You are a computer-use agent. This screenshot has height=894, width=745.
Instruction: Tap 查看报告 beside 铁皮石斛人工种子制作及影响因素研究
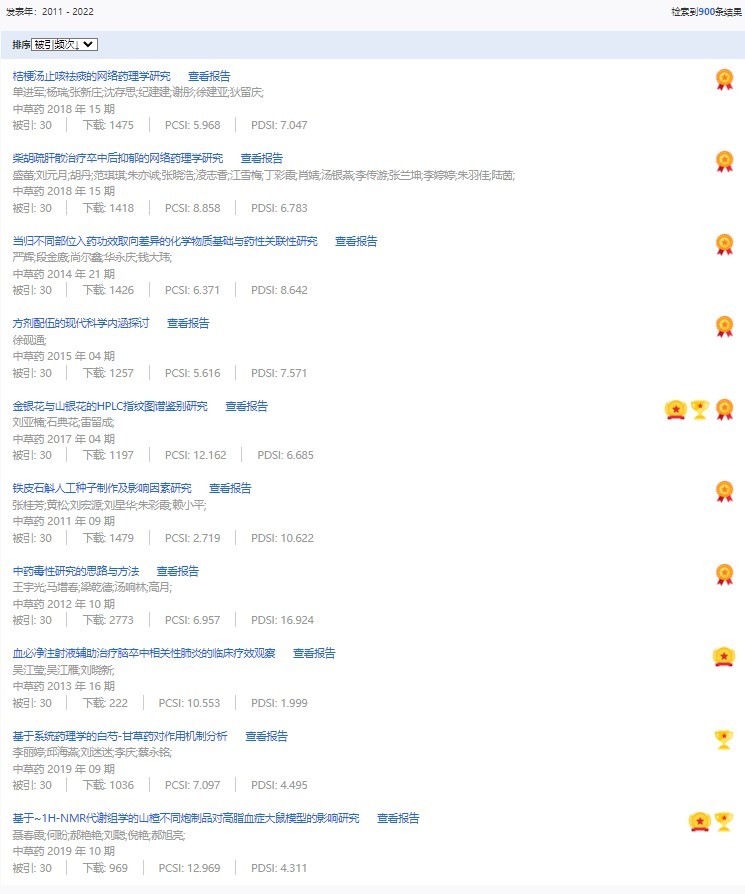tap(230, 488)
